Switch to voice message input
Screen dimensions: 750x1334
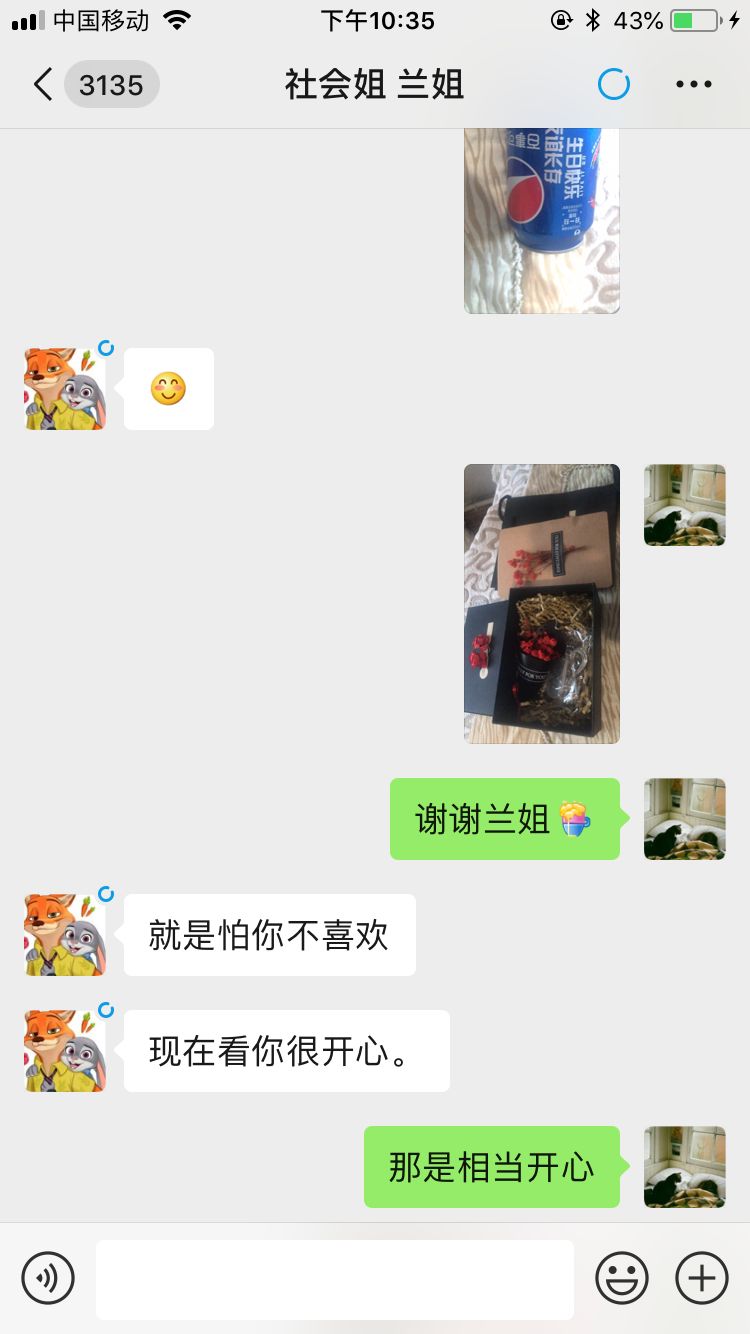pos(48,1278)
